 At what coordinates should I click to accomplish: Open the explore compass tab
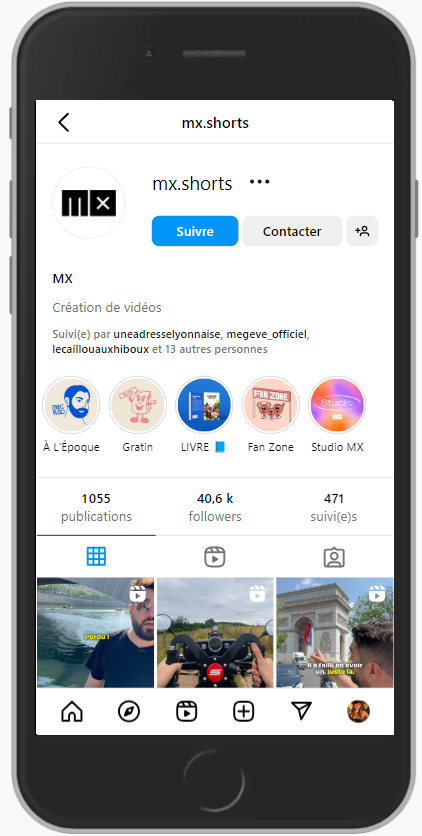coord(129,711)
